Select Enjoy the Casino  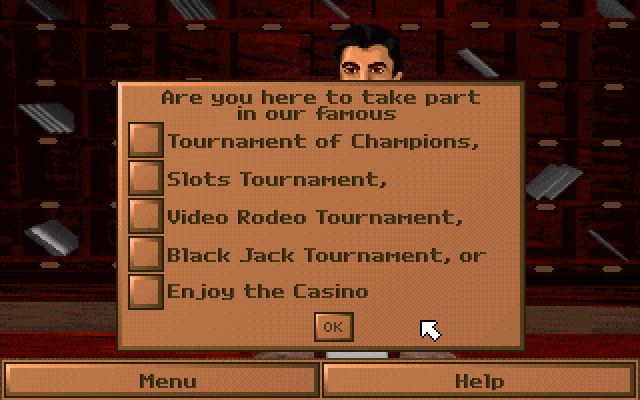pos(146,291)
